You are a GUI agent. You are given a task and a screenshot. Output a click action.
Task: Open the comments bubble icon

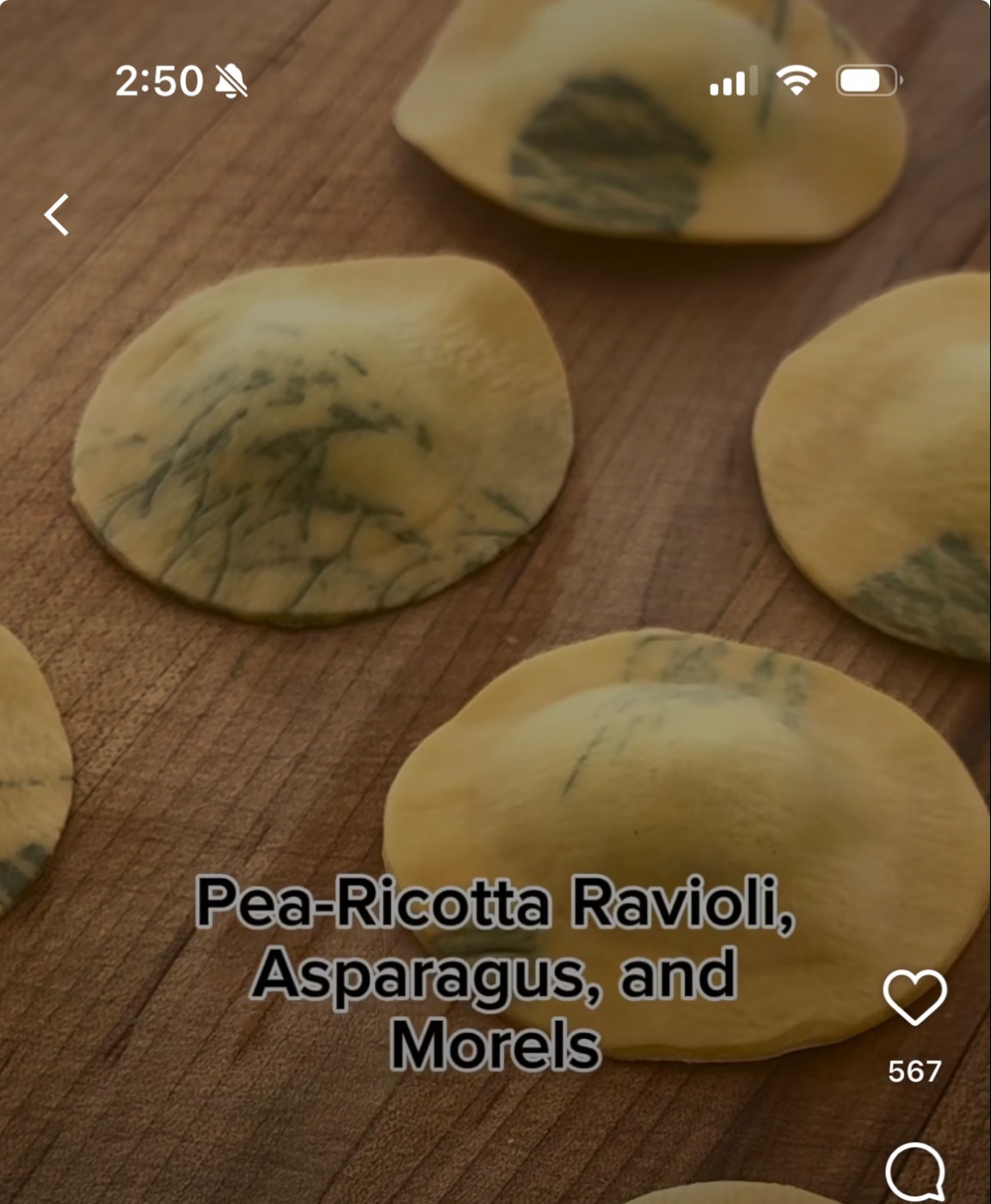(914, 1172)
